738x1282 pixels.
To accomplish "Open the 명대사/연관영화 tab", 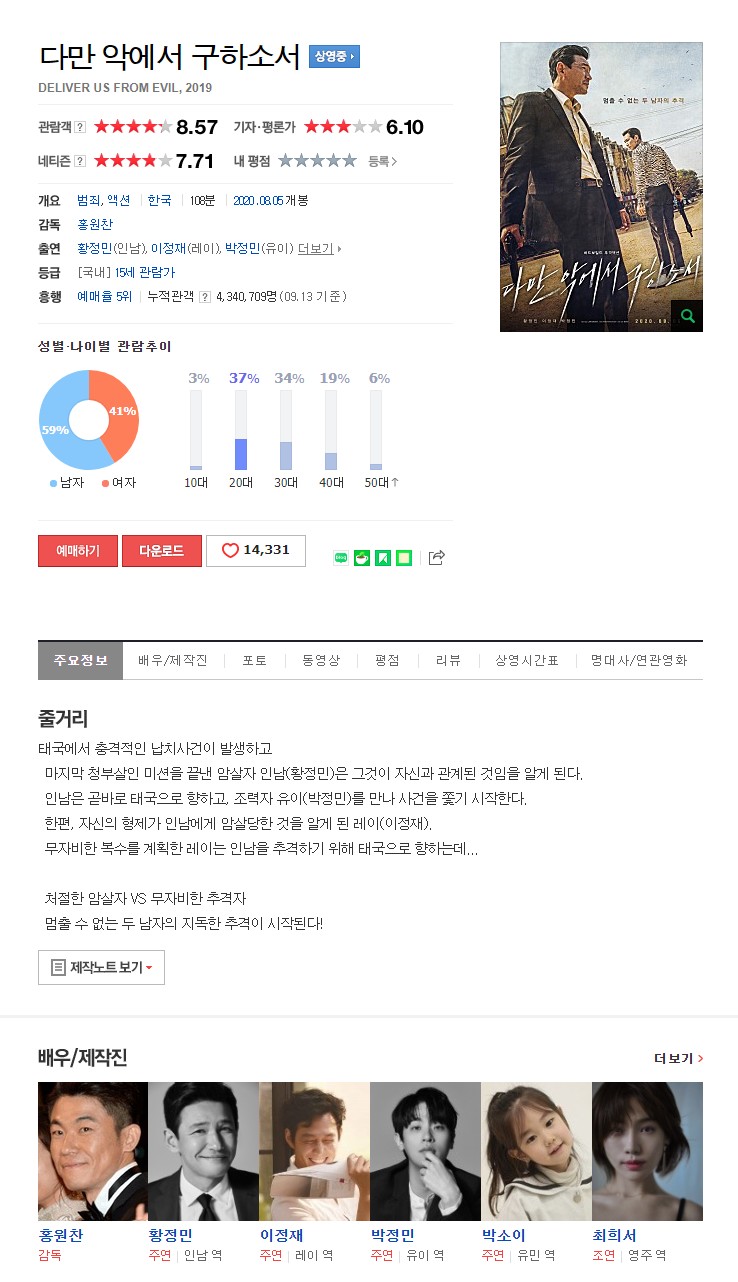I will click(x=639, y=661).
